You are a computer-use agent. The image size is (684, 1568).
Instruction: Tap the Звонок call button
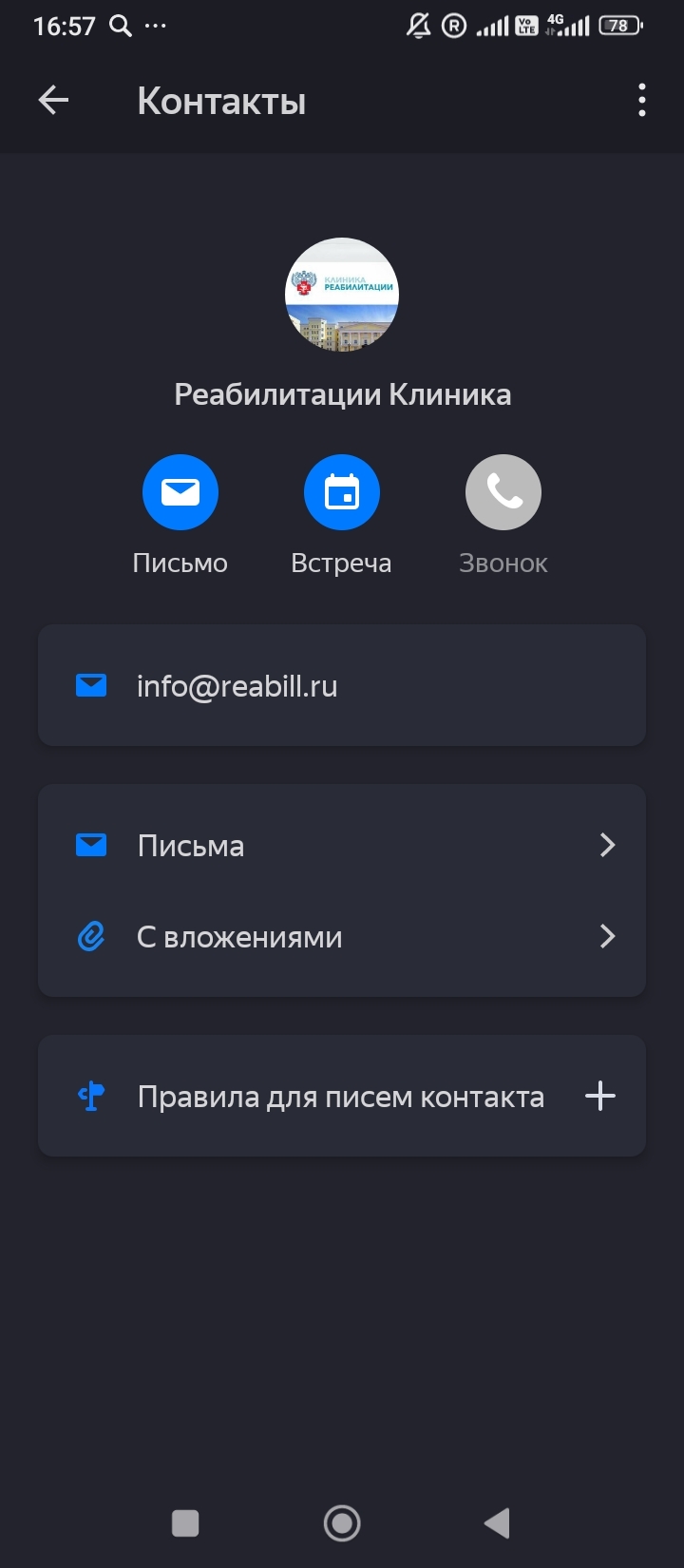tap(503, 492)
